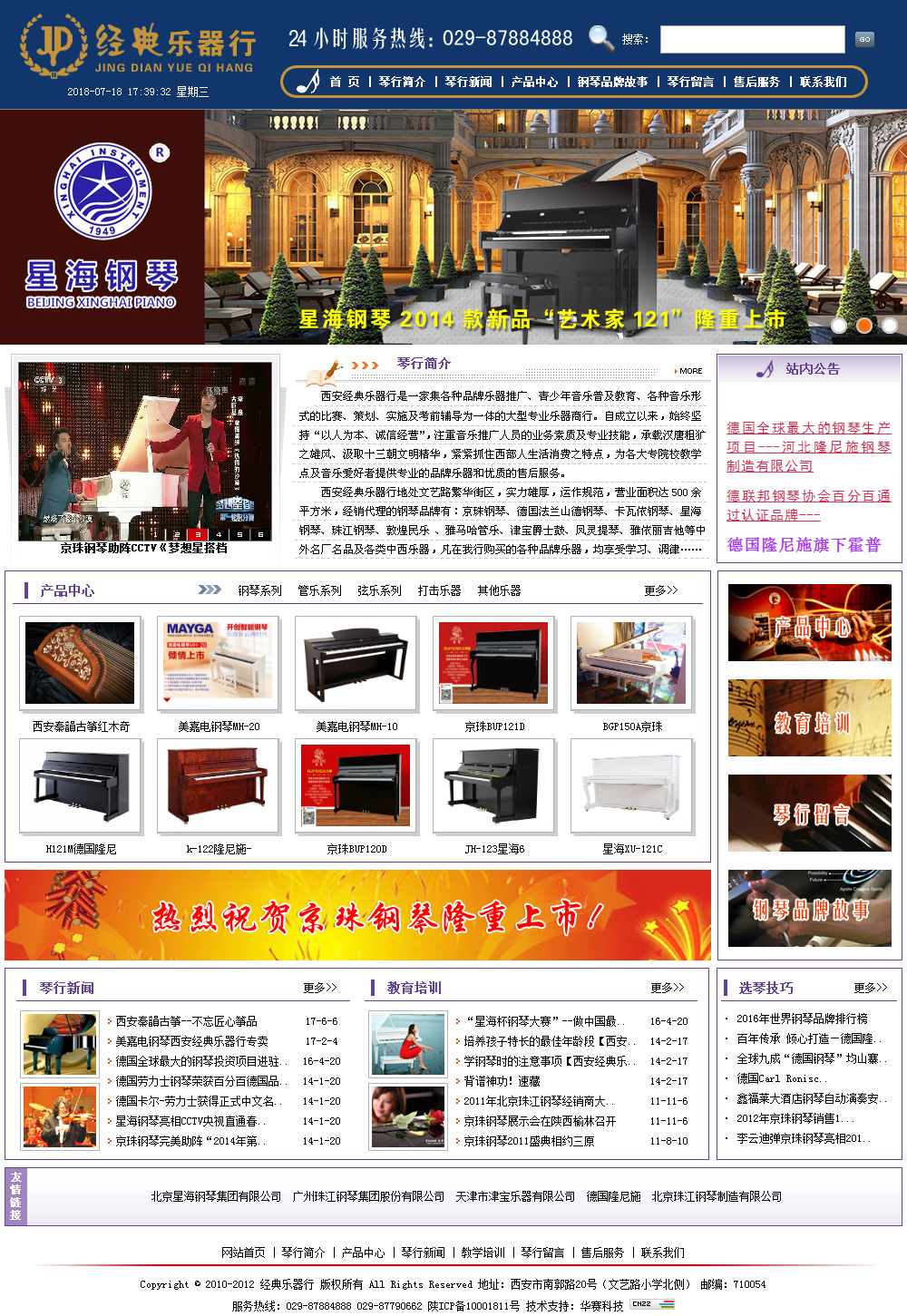Open 钢琴品牌故事 in top navigation
Screen dimensions: 907x1316
(x=612, y=82)
